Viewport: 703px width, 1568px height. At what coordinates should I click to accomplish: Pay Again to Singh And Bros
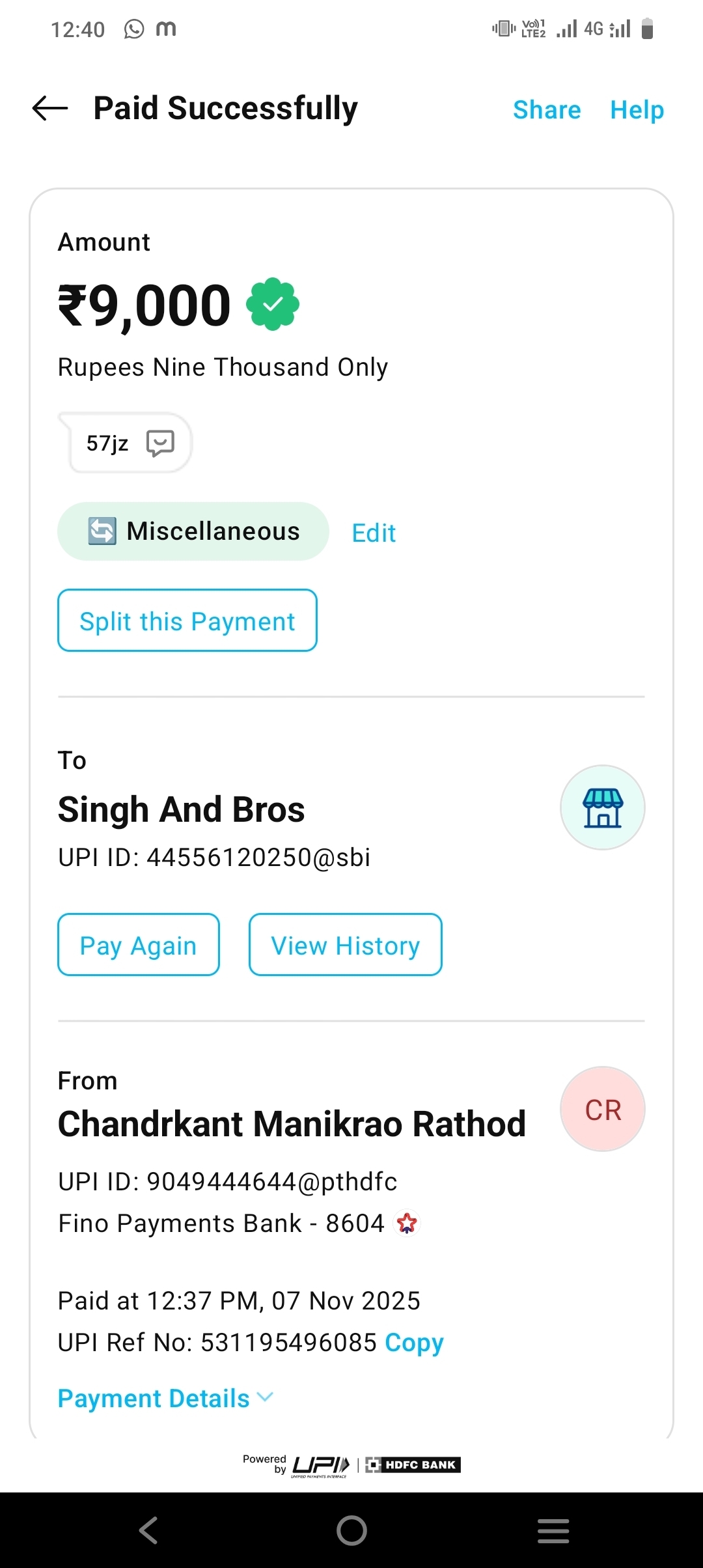[139, 945]
